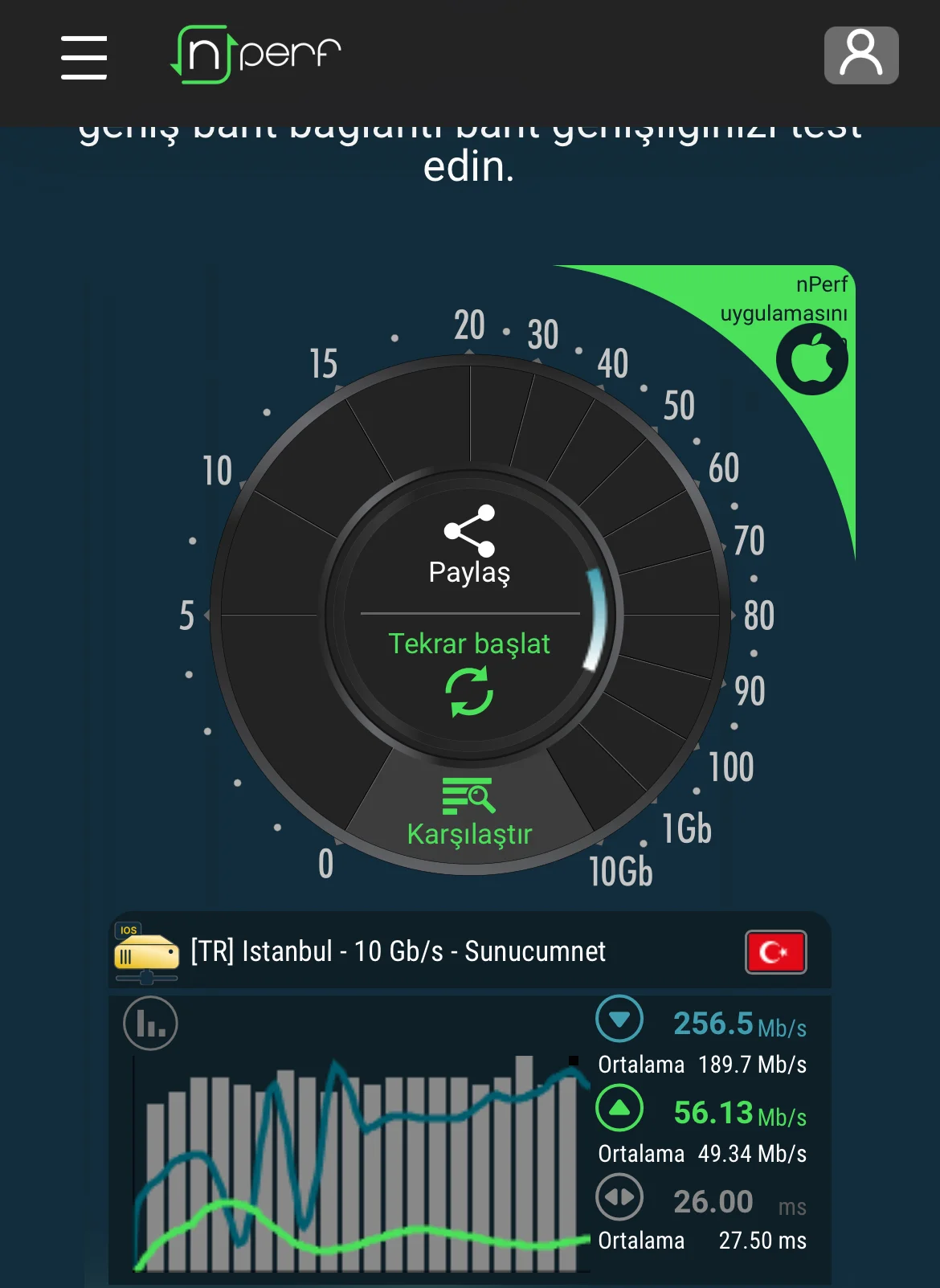Image resolution: width=940 pixels, height=1288 pixels.
Task: Restart the test with Tekrar başlat
Action: pyautogui.click(x=469, y=670)
